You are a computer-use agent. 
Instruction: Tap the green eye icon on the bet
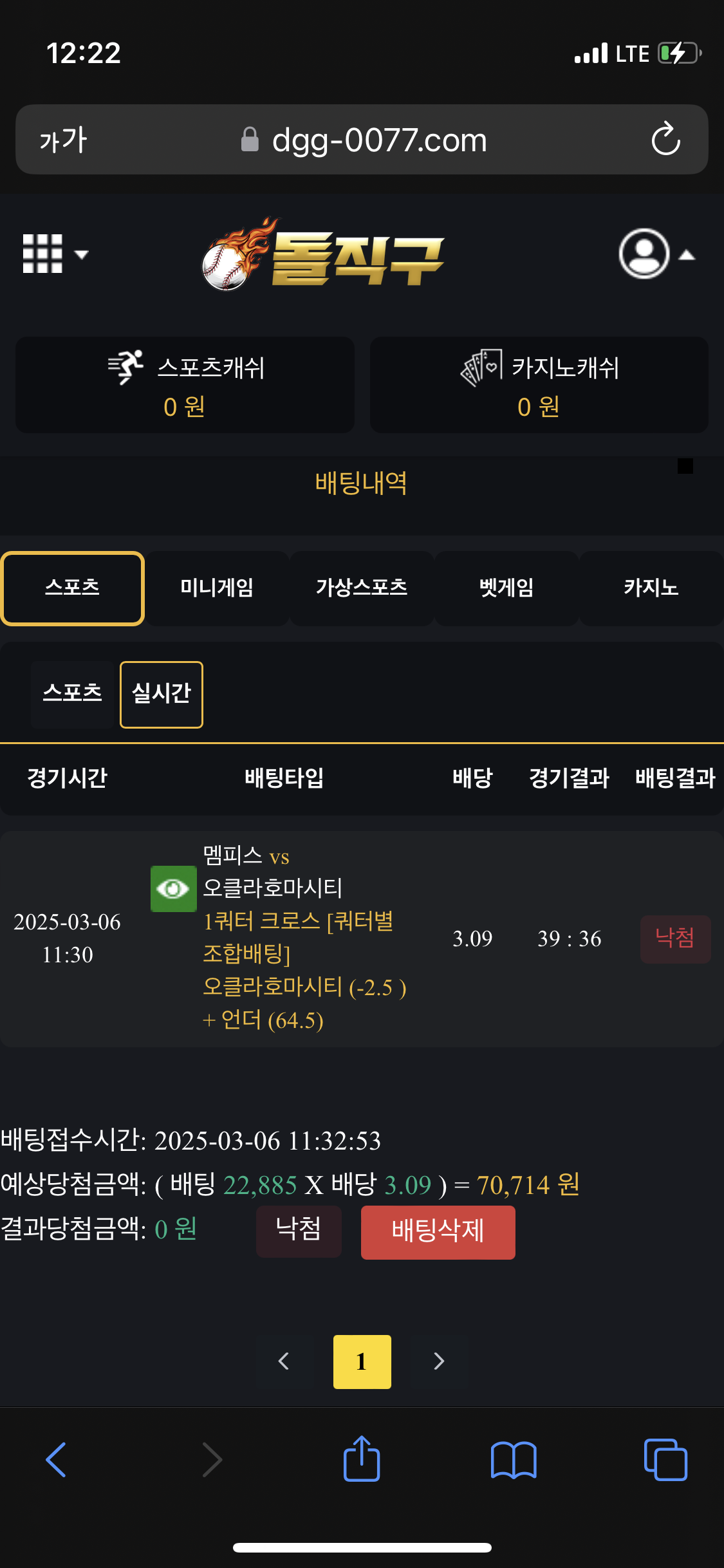(173, 889)
